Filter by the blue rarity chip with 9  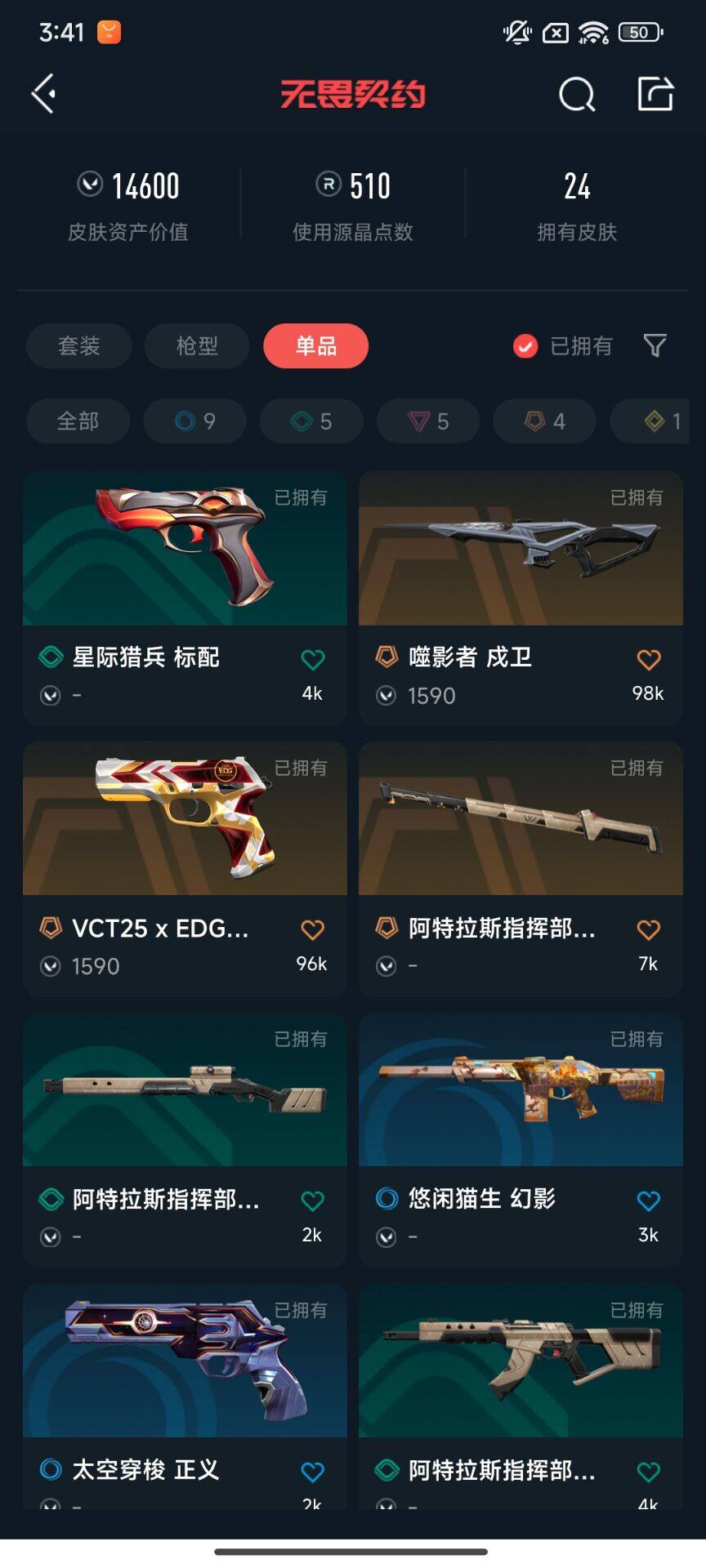(194, 421)
